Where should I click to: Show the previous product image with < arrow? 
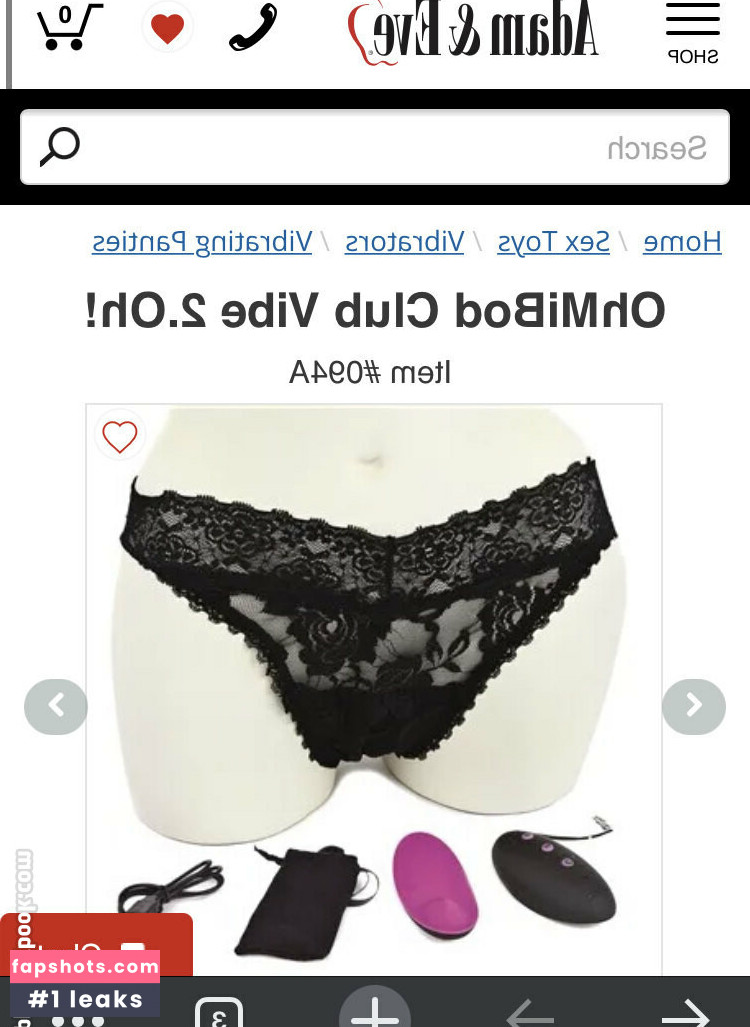click(56, 706)
